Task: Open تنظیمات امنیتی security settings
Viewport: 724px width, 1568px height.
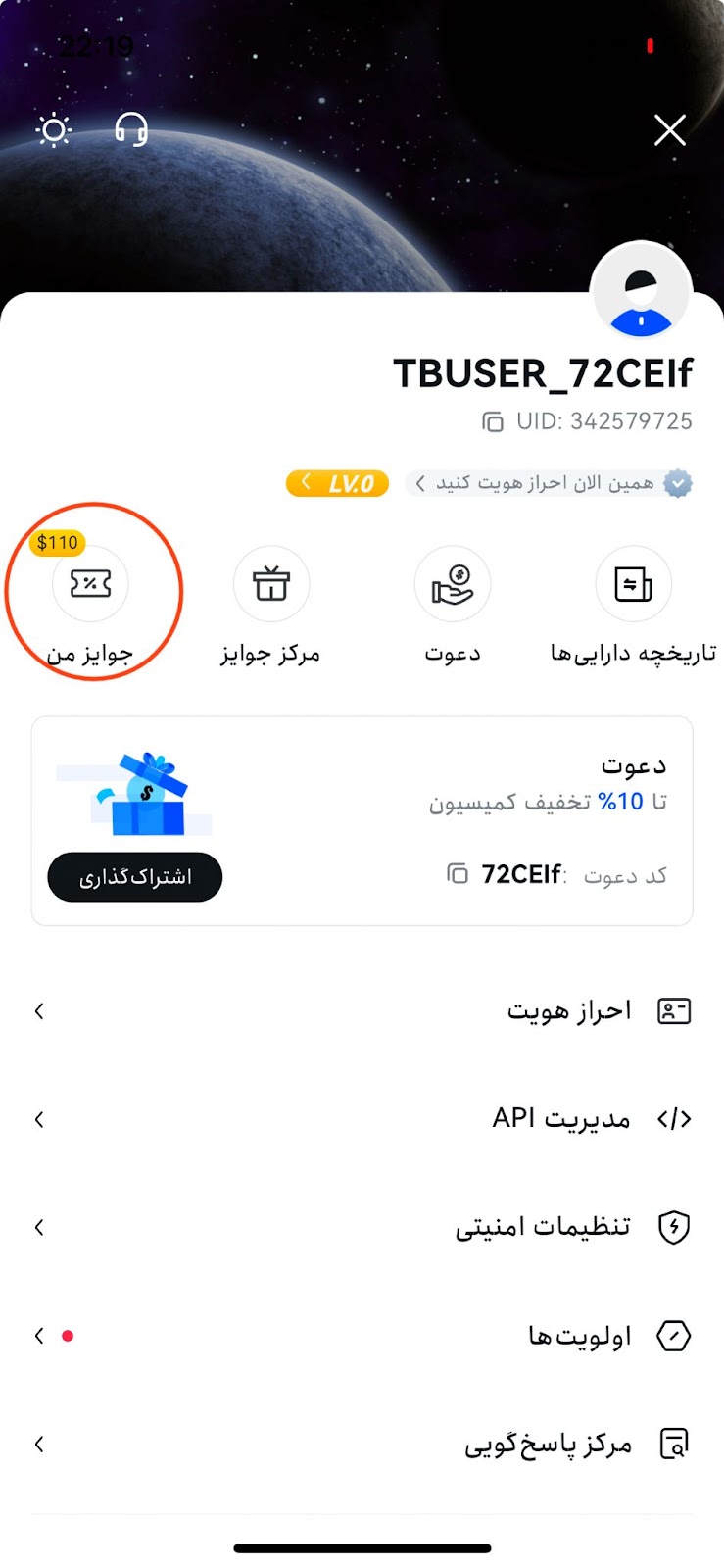Action: (x=362, y=1227)
